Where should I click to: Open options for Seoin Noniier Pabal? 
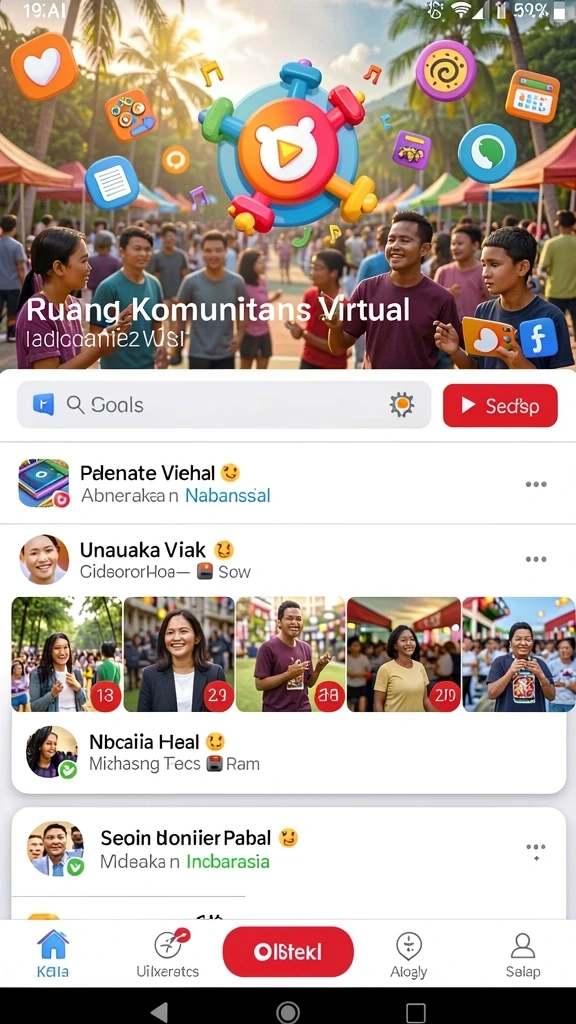click(x=536, y=850)
